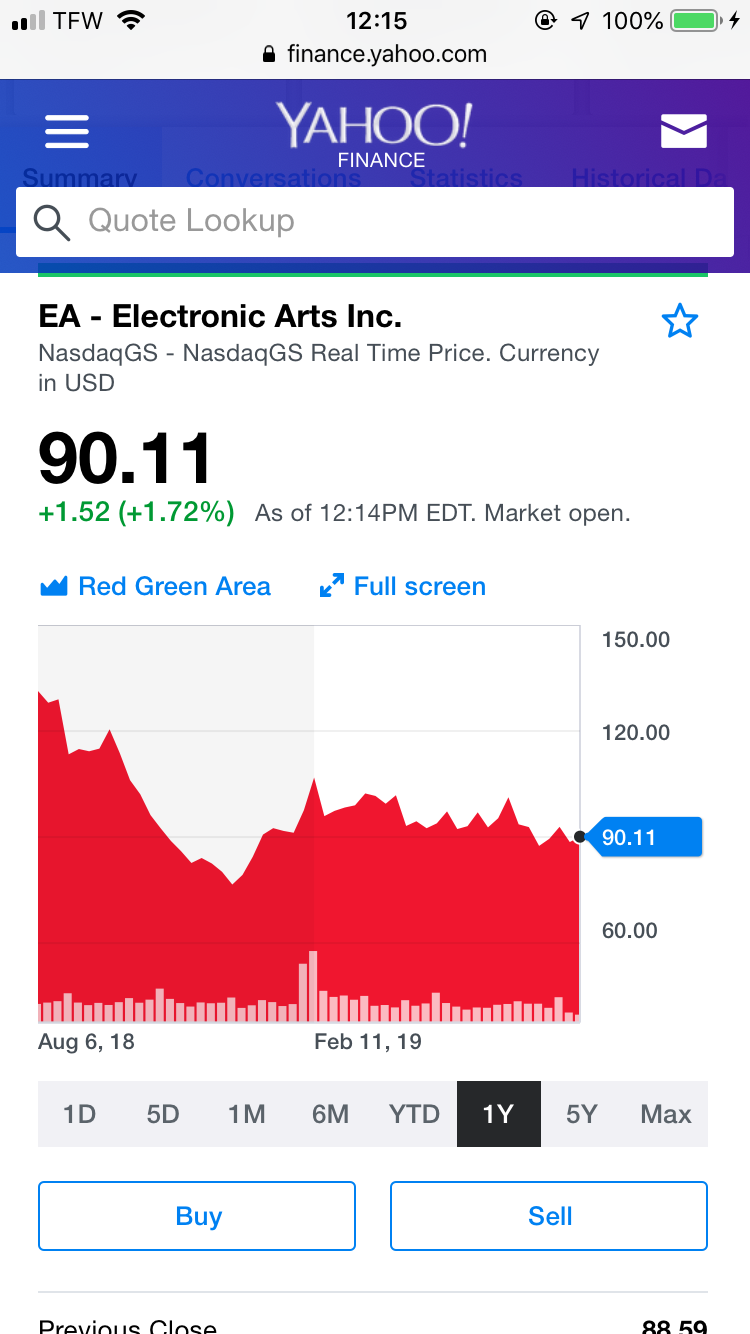Open the mail envelope icon
This screenshot has height=1334, width=750.
(x=684, y=131)
